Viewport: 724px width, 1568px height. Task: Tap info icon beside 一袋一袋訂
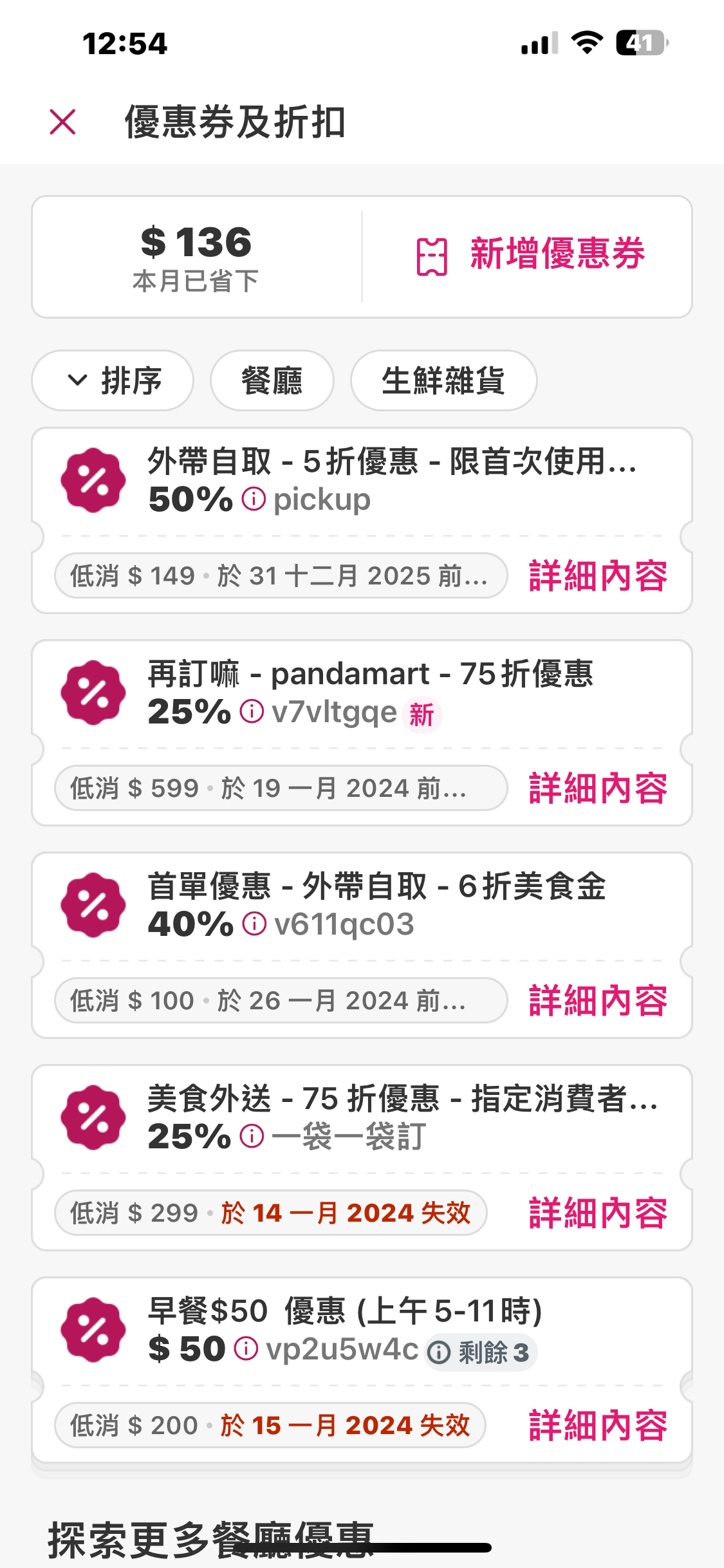coord(252,1136)
